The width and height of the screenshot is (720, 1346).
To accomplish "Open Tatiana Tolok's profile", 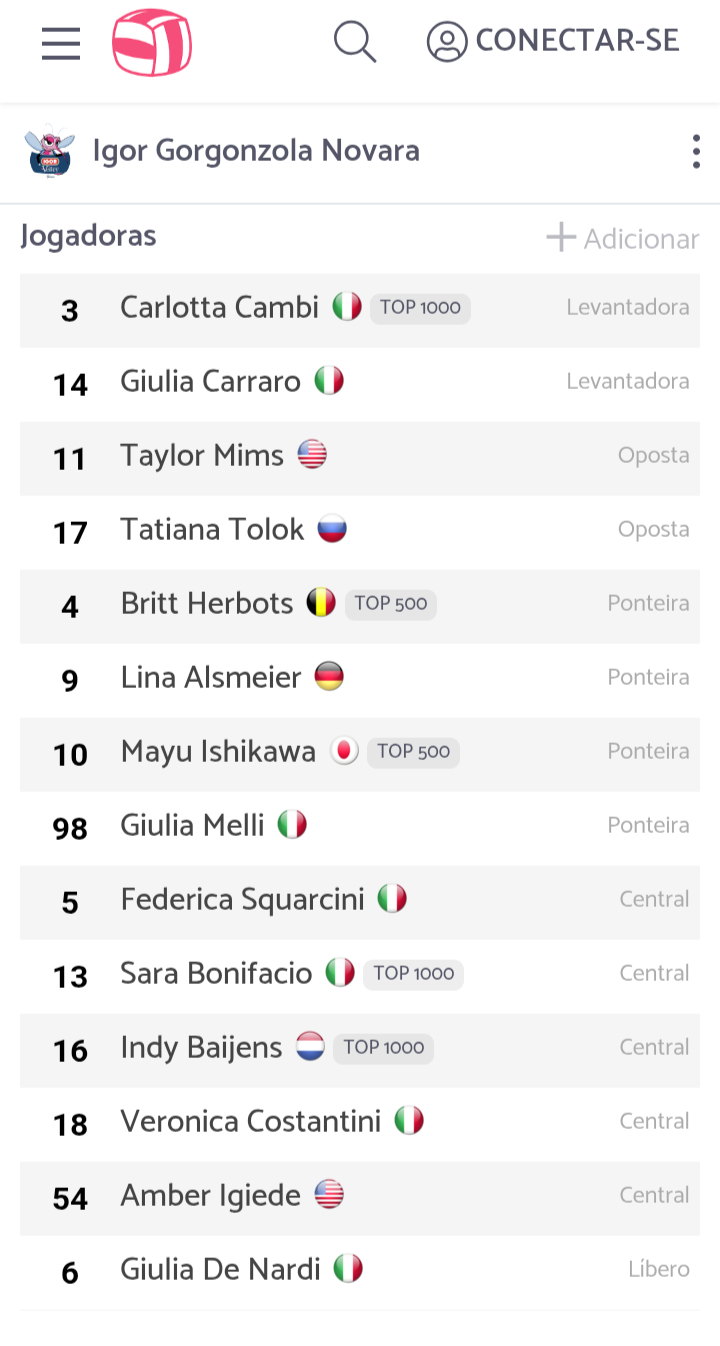I will [212, 530].
